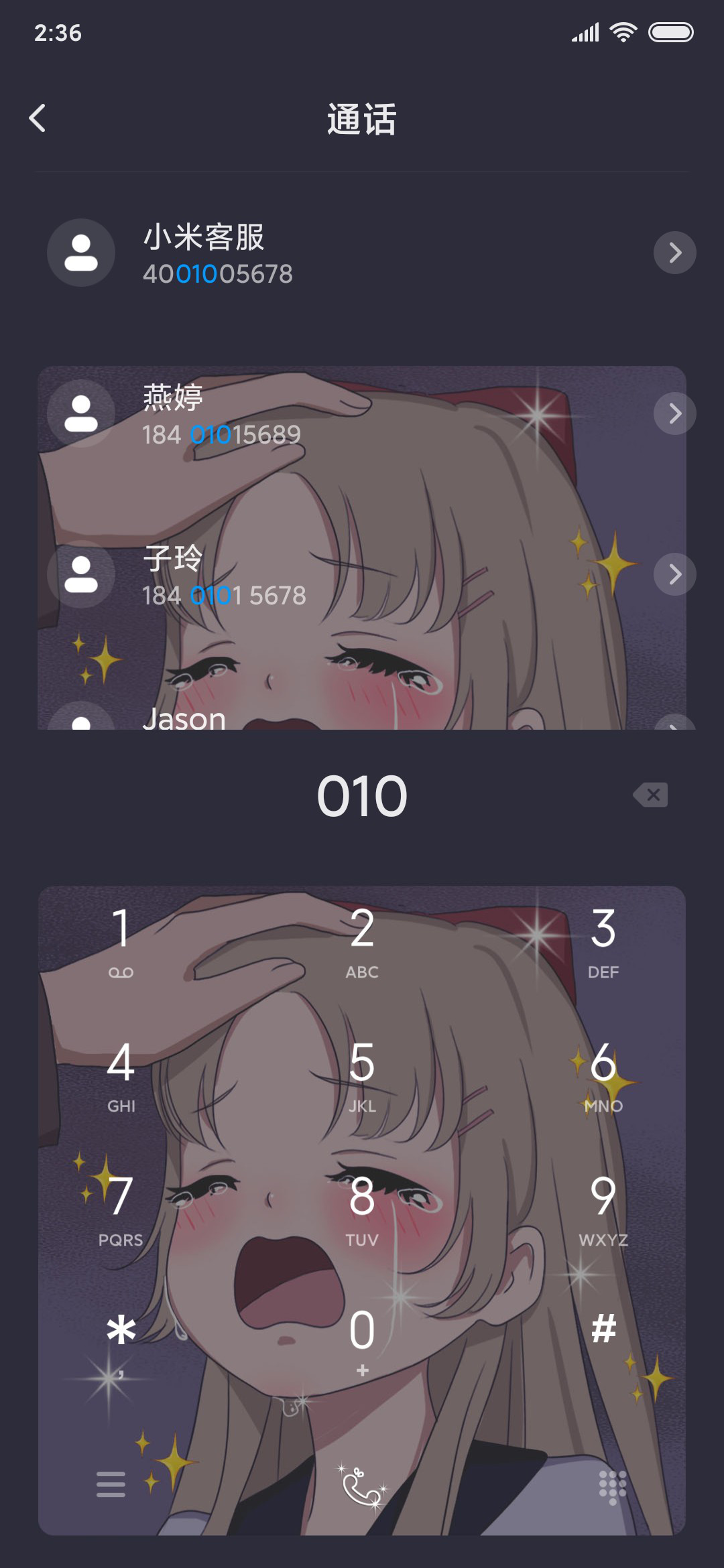Open details arrow for 小米客服

[674, 253]
